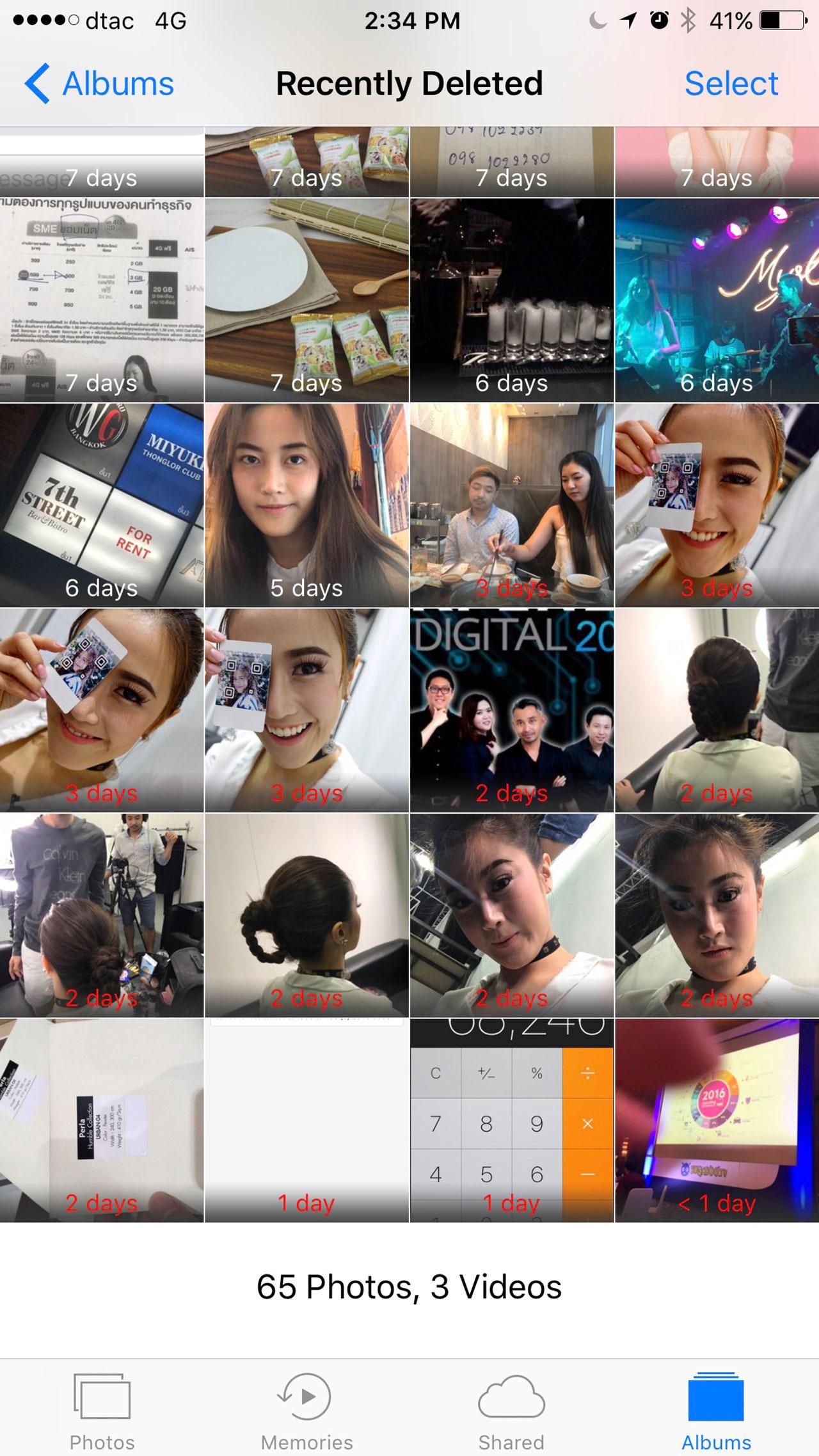Open the Calvin Klein sweater photo
Image resolution: width=819 pixels, height=1456 pixels.
[102, 915]
